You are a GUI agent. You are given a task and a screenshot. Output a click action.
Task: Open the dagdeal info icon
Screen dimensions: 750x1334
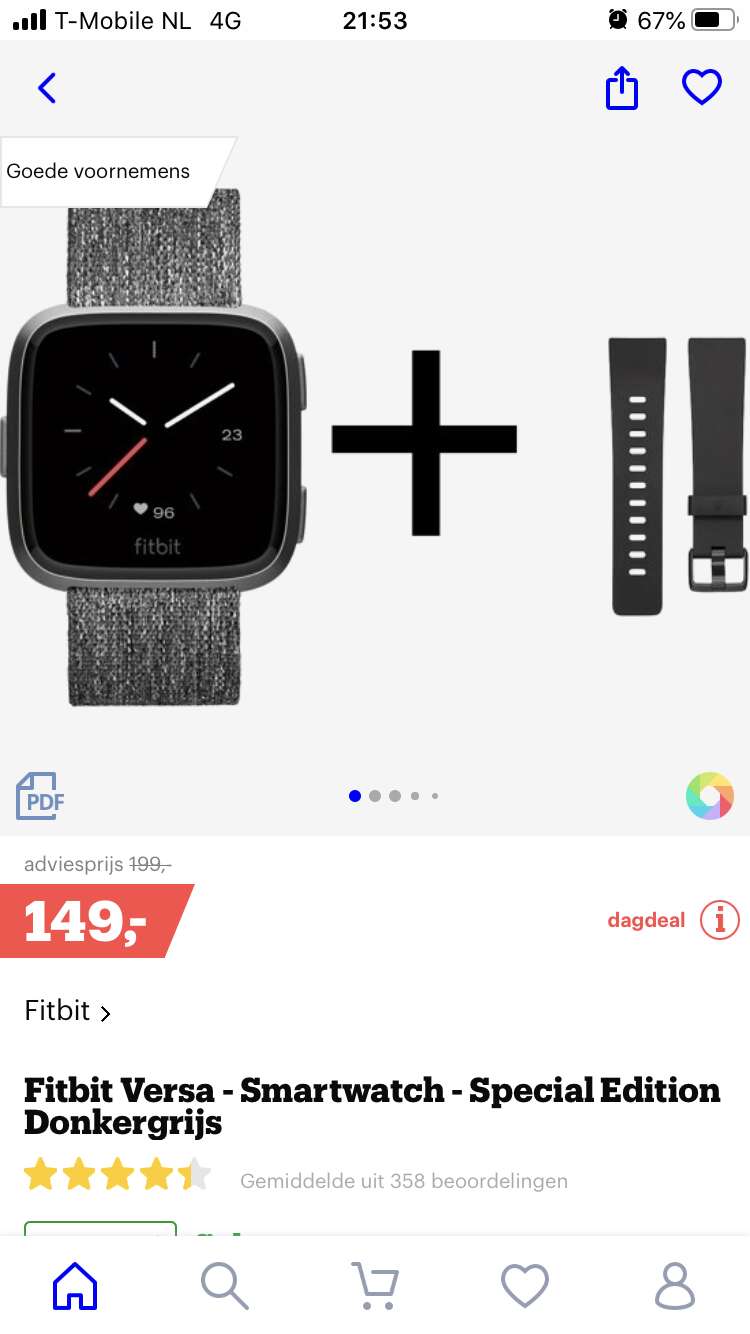(720, 920)
